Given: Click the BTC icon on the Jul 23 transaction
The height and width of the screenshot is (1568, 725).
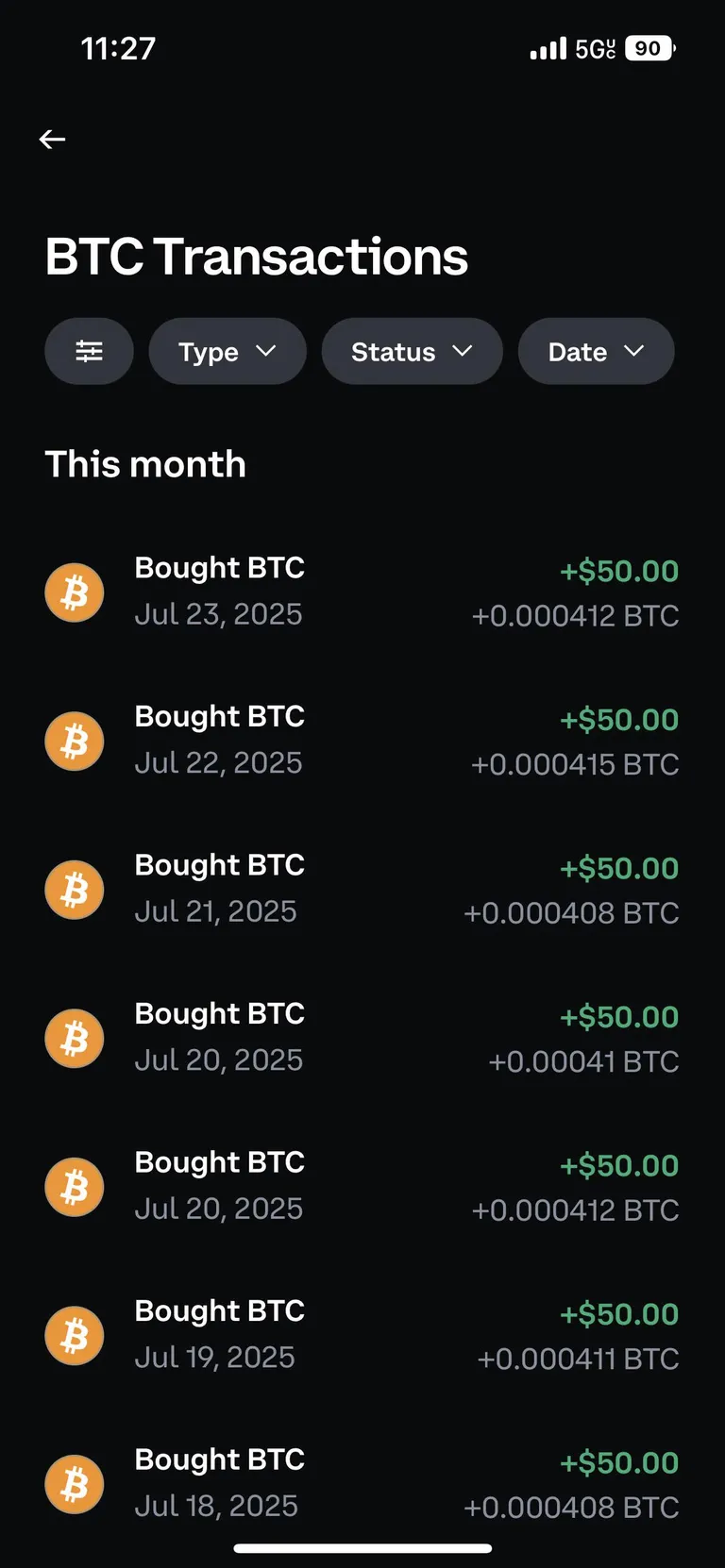Looking at the screenshot, I should [x=74, y=592].
